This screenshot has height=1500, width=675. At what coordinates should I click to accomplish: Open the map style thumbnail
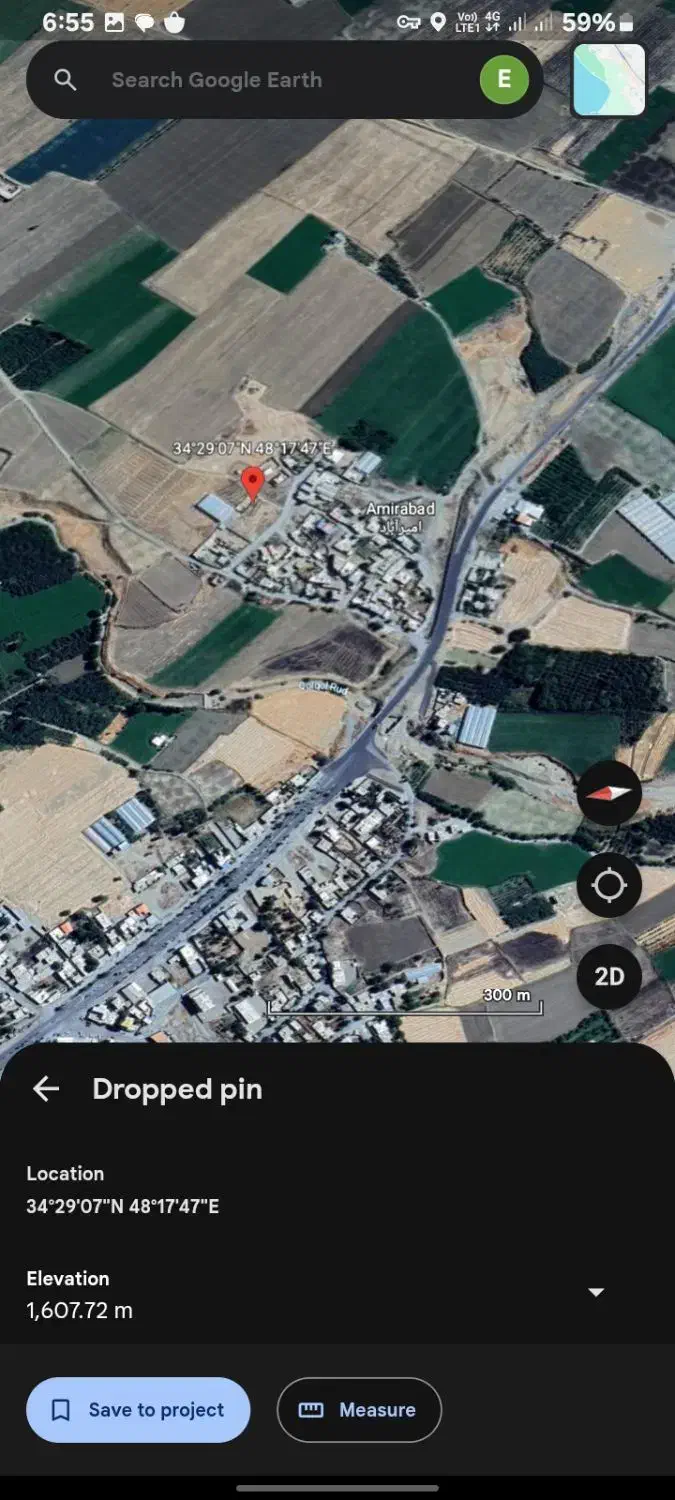tap(609, 80)
